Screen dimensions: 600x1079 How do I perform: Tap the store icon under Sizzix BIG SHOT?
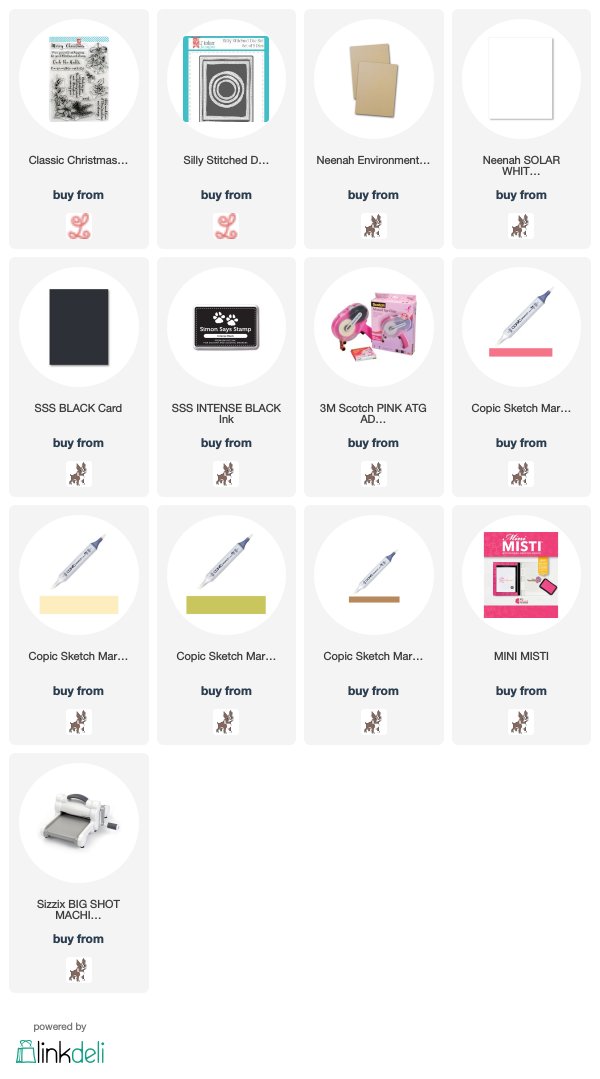tap(78, 970)
